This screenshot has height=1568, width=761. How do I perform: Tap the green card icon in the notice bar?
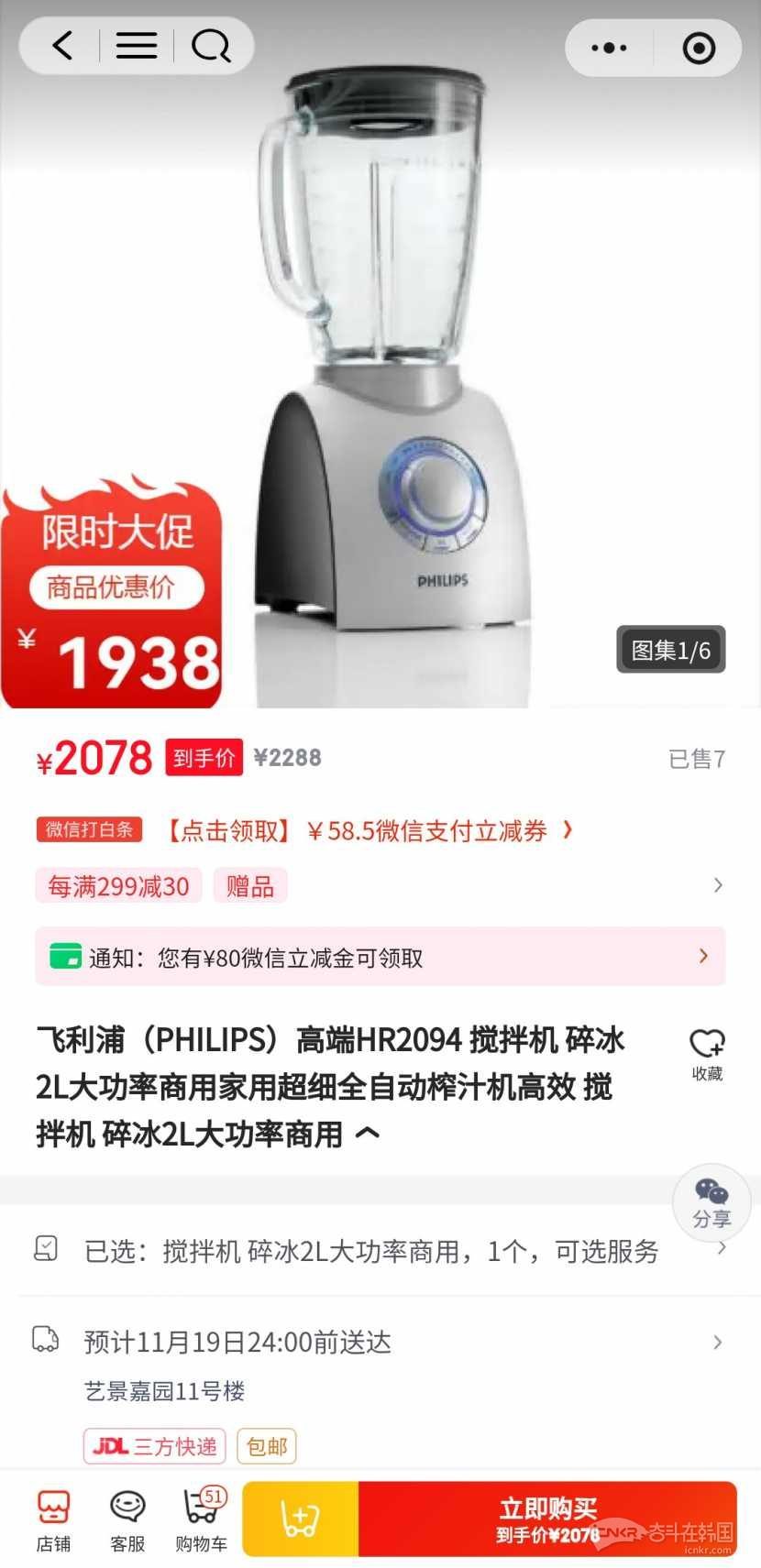point(64,956)
